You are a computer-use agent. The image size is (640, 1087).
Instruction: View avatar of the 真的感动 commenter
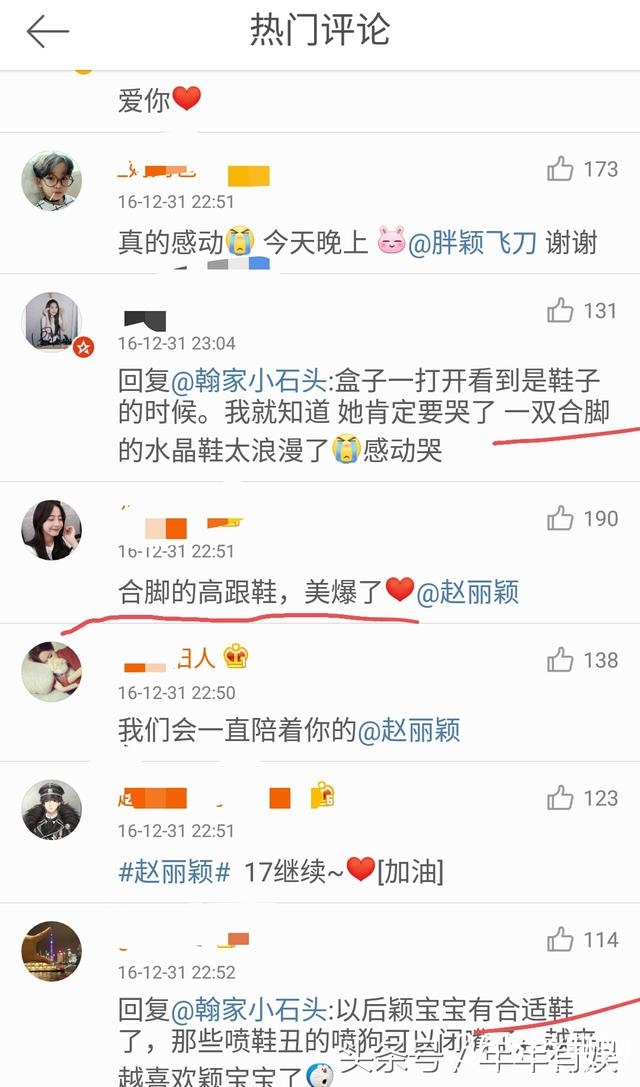pyautogui.click(x=51, y=181)
